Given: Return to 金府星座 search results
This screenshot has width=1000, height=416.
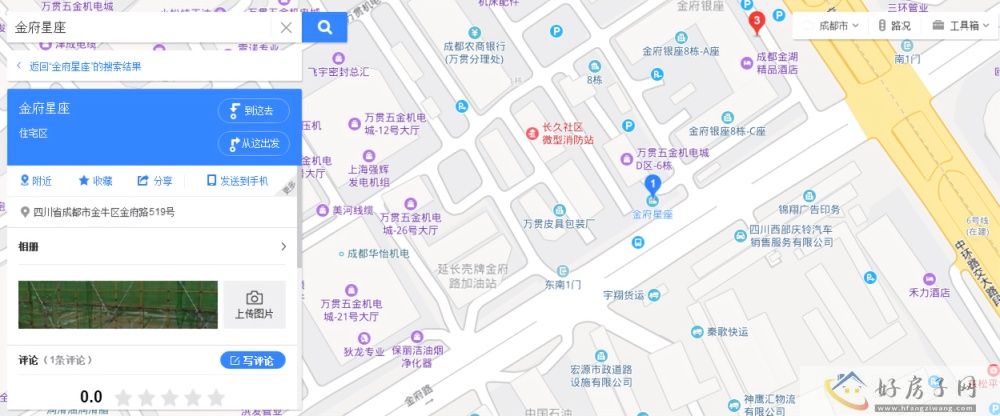Looking at the screenshot, I should 80,66.
